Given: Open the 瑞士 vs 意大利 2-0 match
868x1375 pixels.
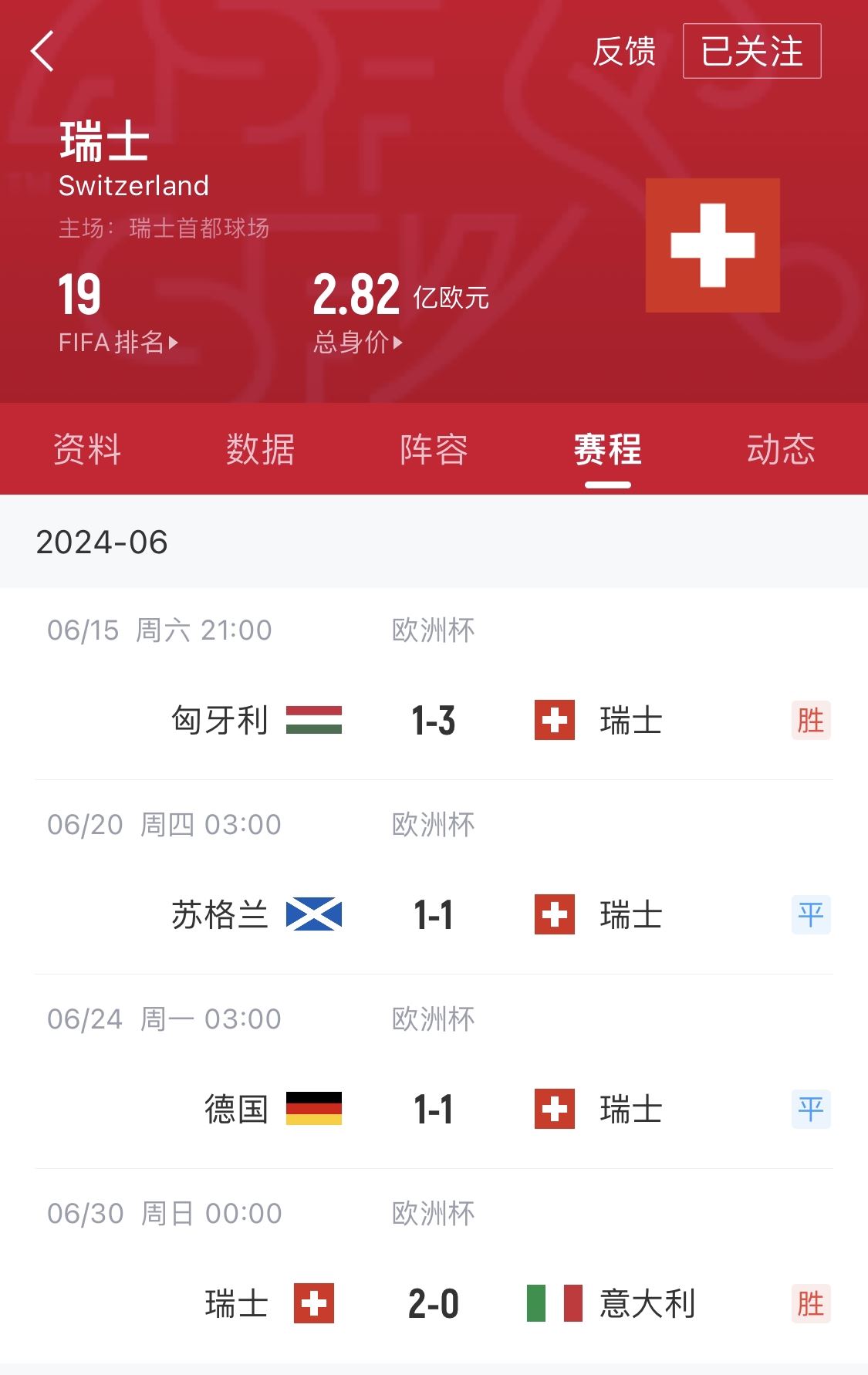Looking at the screenshot, I should (434, 1304).
